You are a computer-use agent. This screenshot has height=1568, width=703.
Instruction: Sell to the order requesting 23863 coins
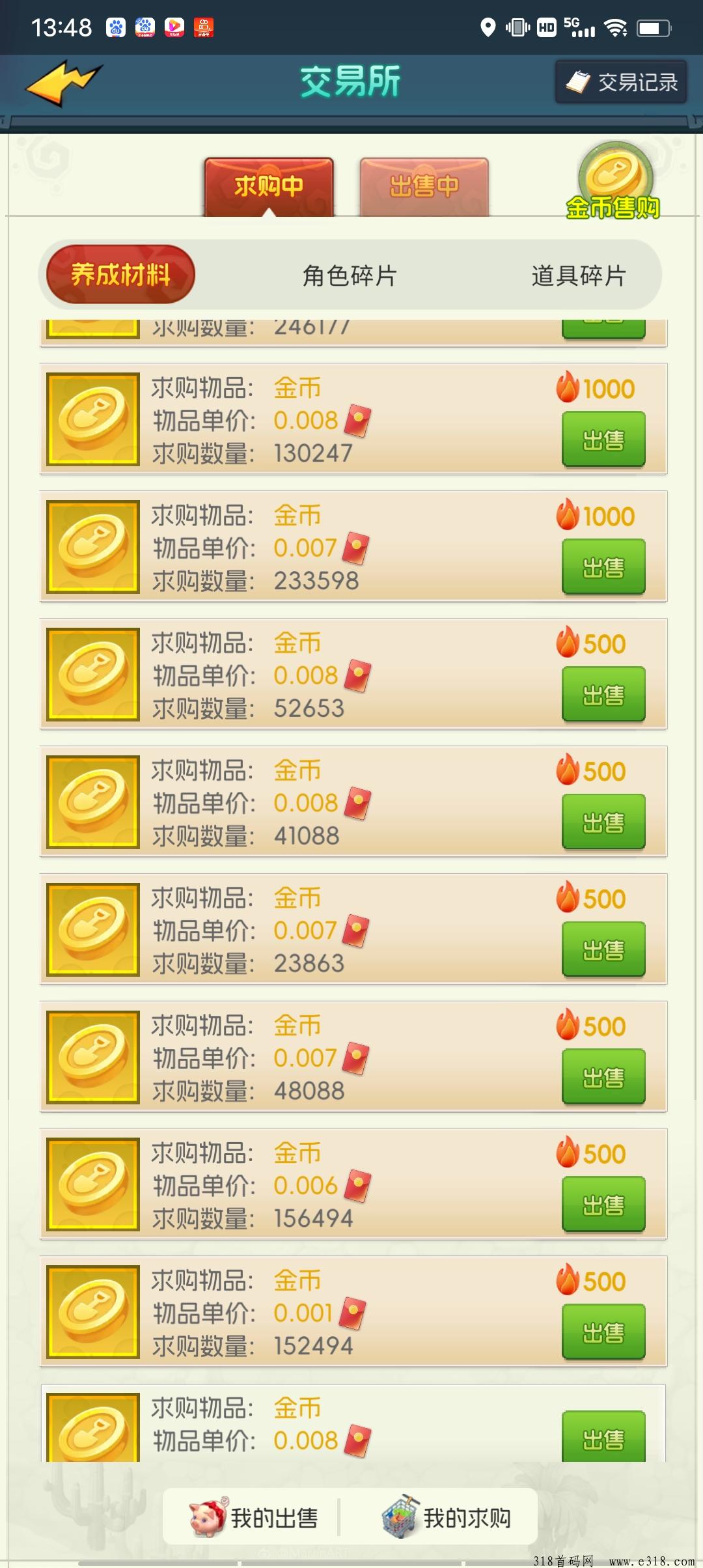[603, 950]
